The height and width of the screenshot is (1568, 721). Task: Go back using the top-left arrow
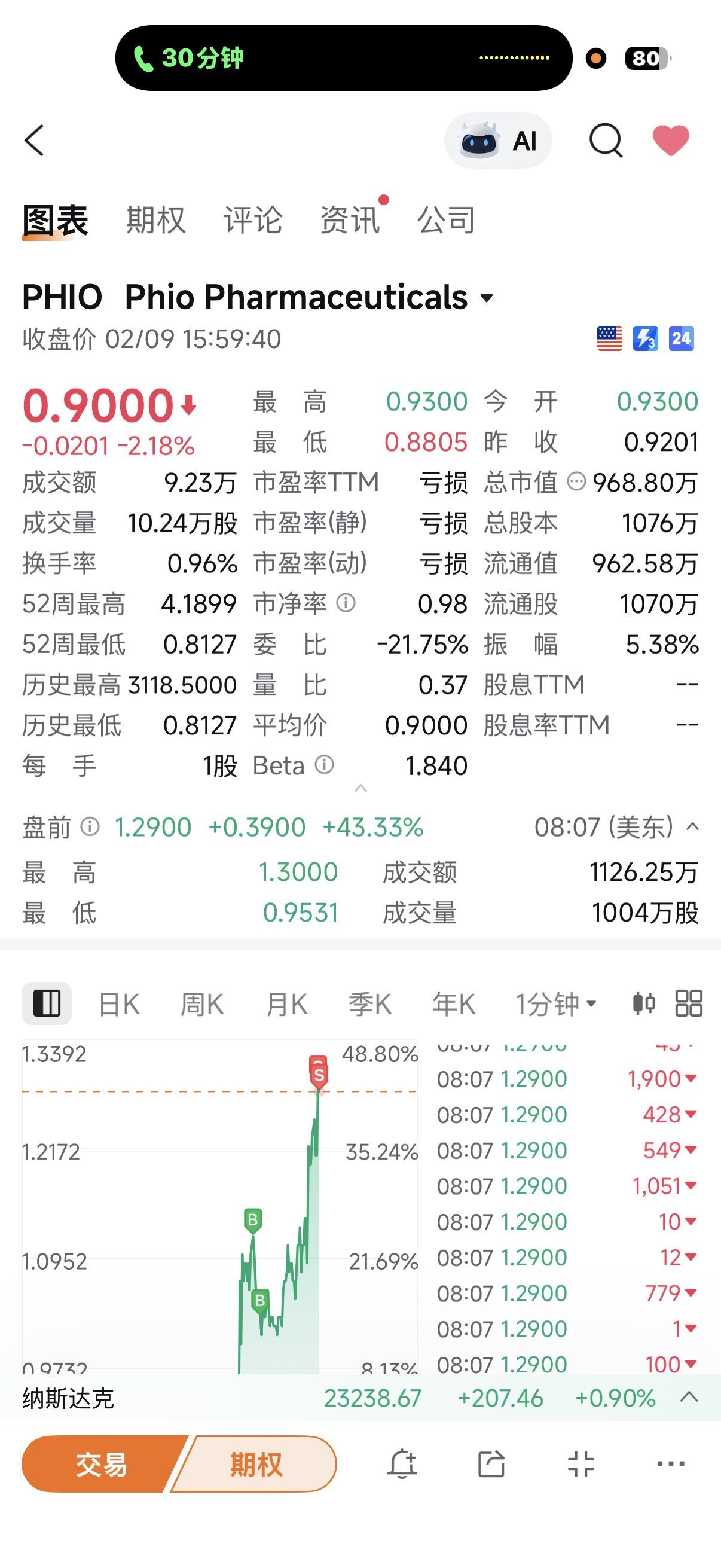tap(35, 141)
